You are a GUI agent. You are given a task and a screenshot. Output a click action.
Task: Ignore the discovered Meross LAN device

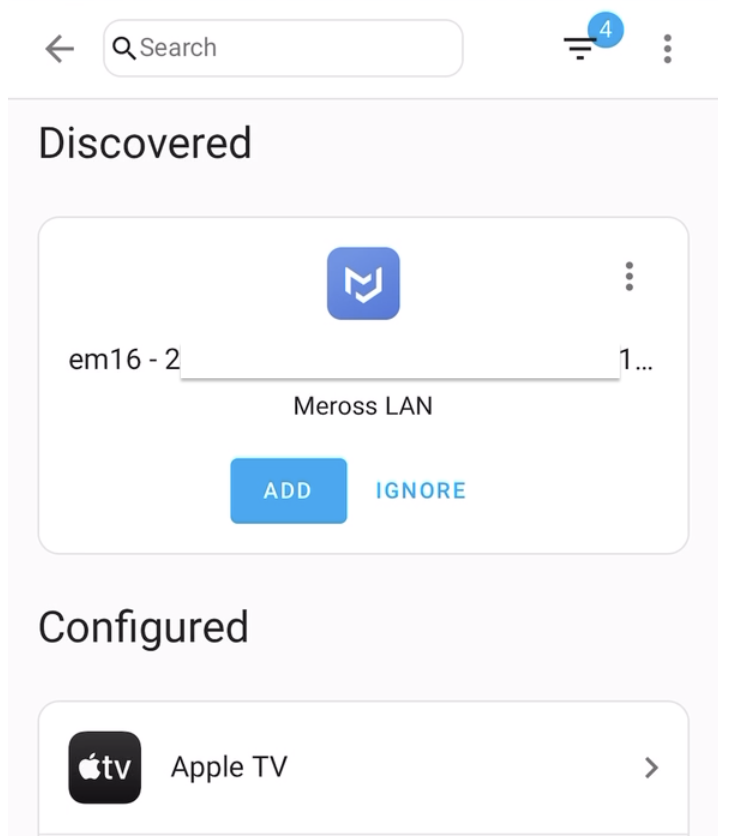pos(420,491)
